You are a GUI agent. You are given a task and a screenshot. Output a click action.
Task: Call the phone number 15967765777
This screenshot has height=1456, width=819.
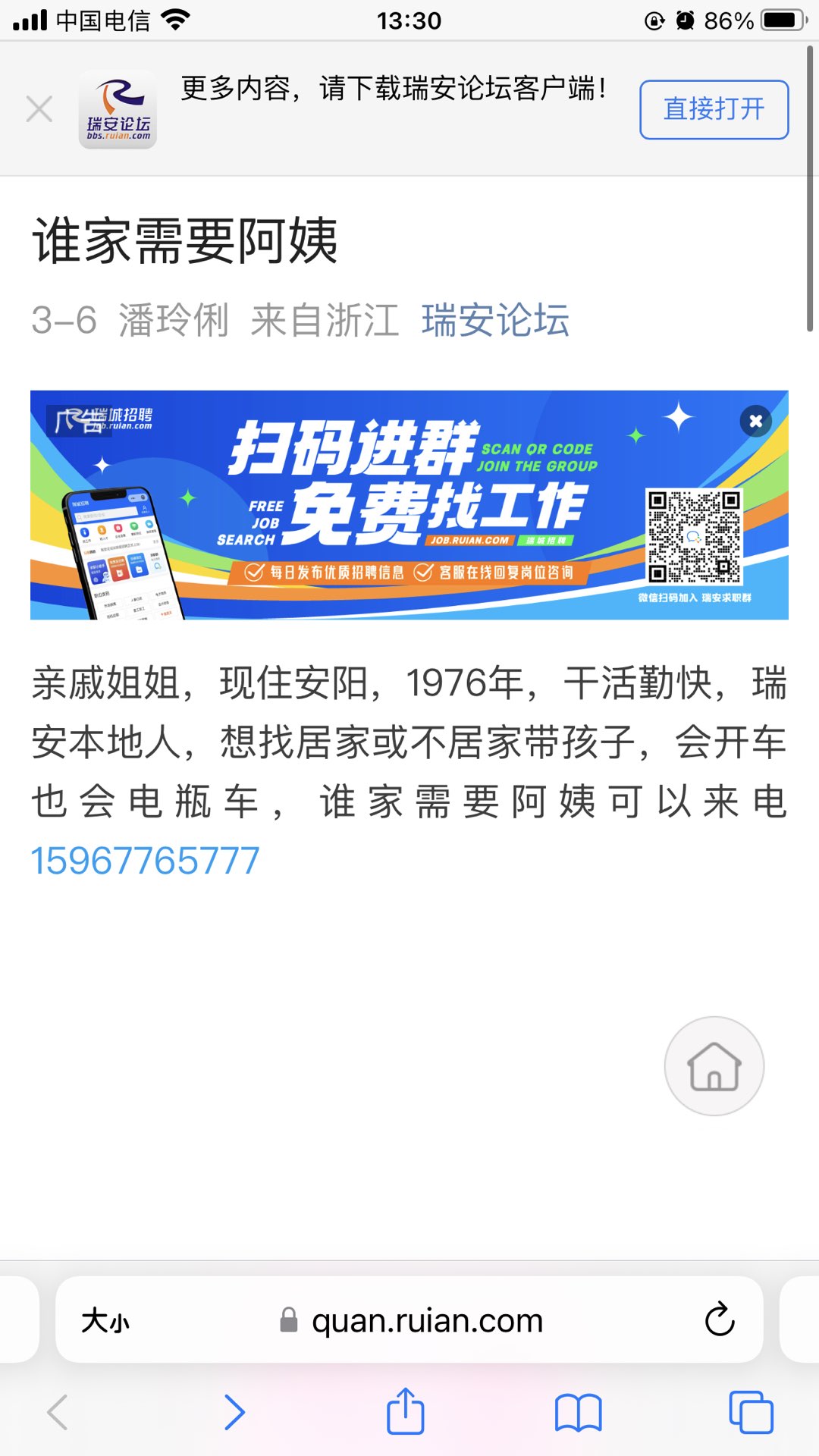[146, 861]
